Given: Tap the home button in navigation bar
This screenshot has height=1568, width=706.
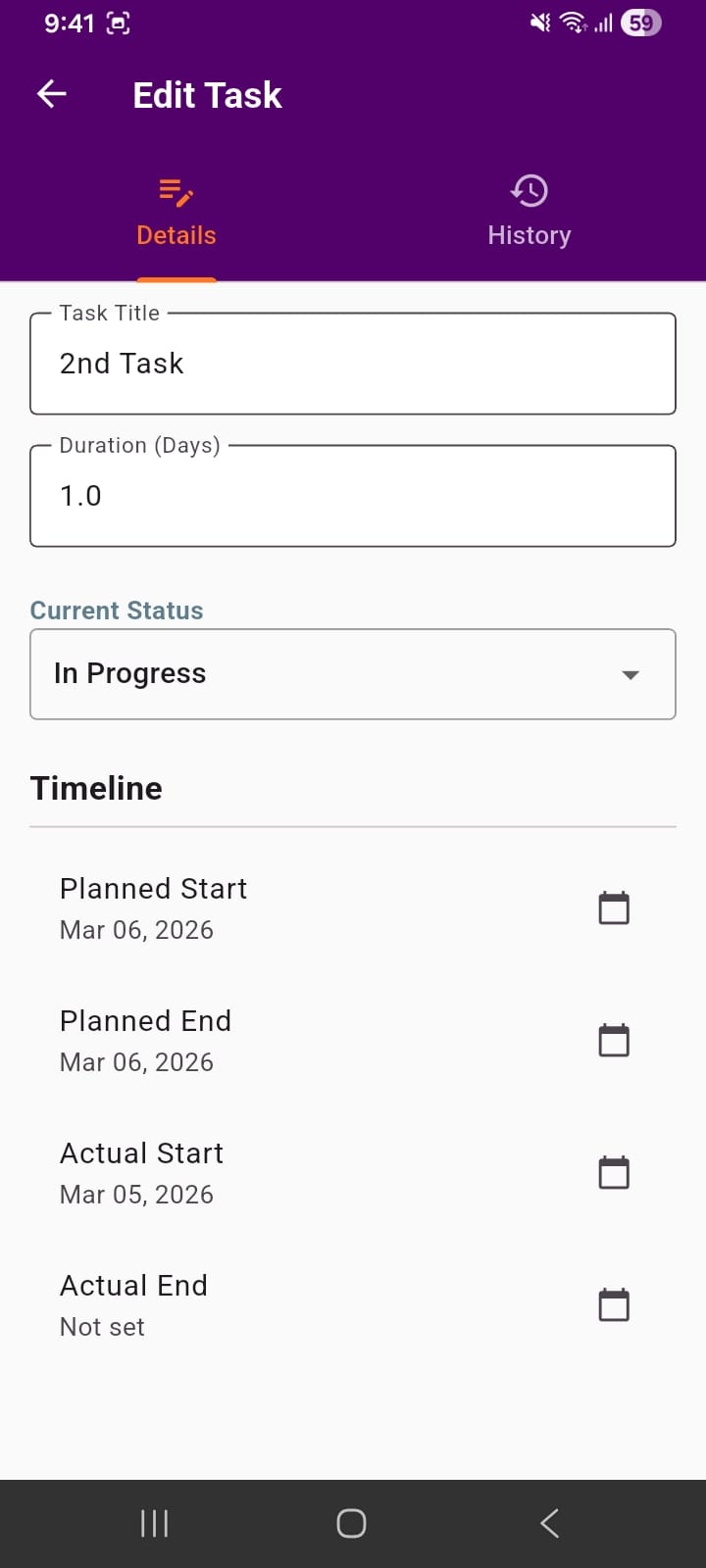Looking at the screenshot, I should tap(351, 1523).
